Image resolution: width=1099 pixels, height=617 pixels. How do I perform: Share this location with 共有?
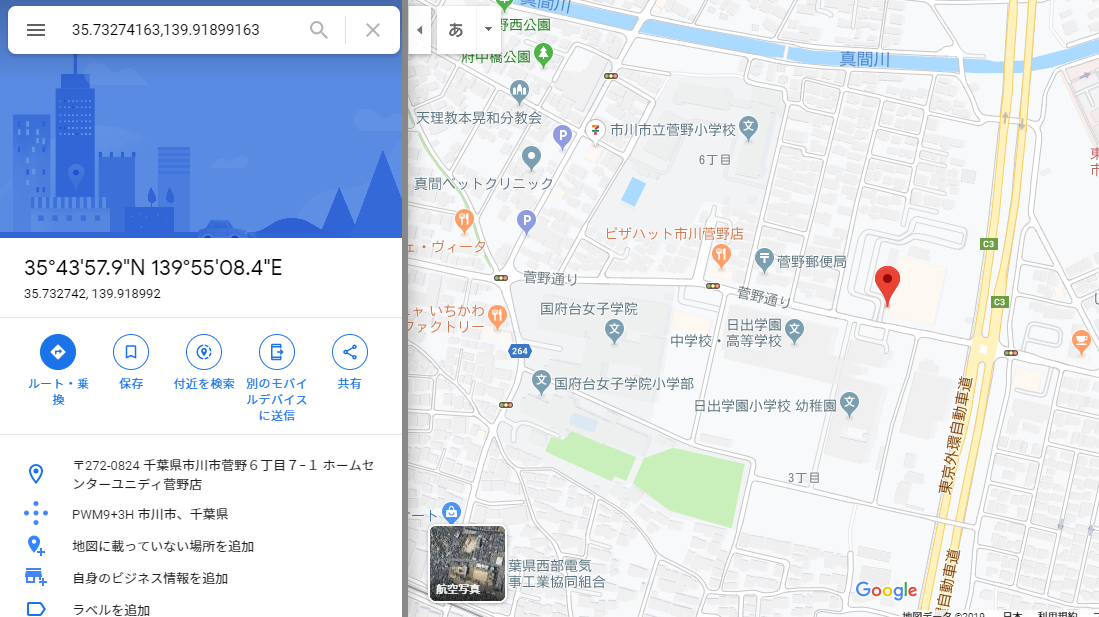point(350,363)
